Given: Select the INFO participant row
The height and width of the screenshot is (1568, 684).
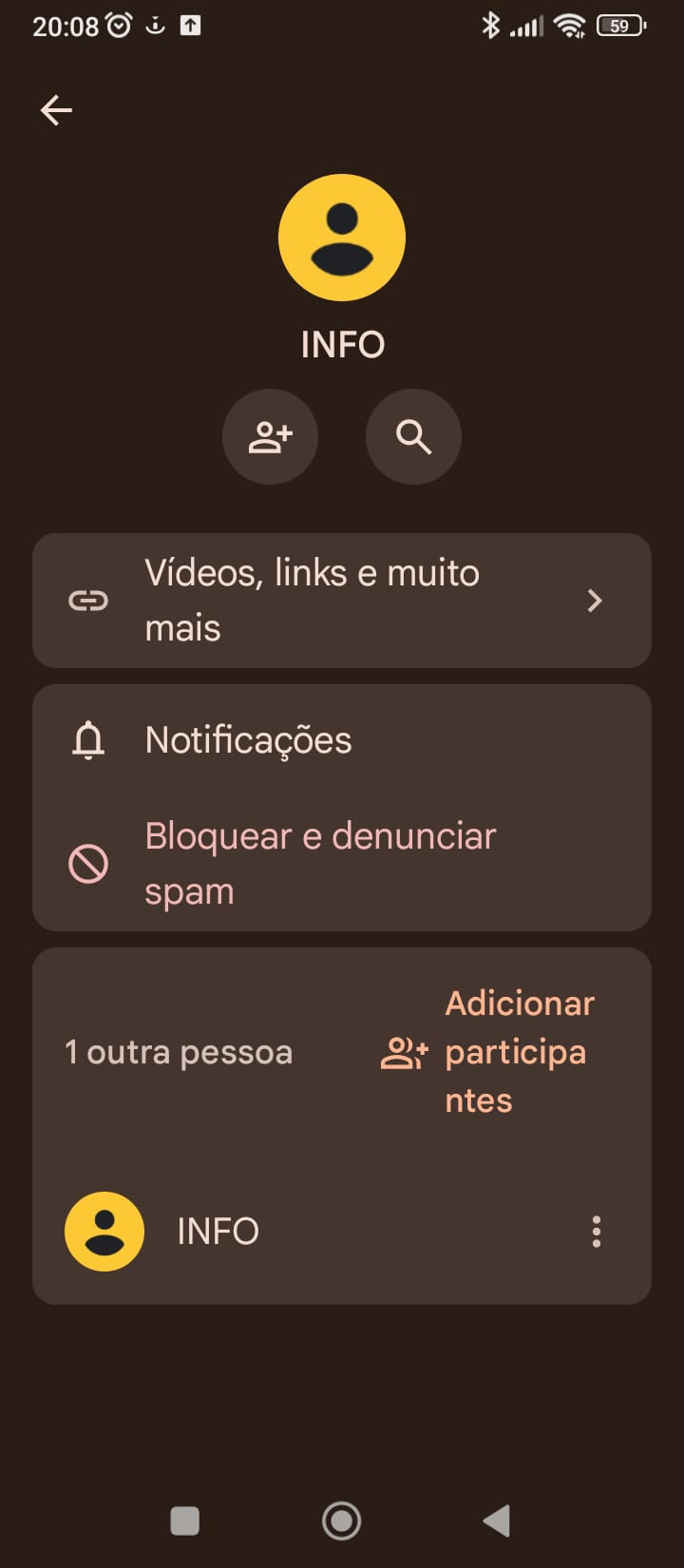Looking at the screenshot, I should coord(218,1231).
